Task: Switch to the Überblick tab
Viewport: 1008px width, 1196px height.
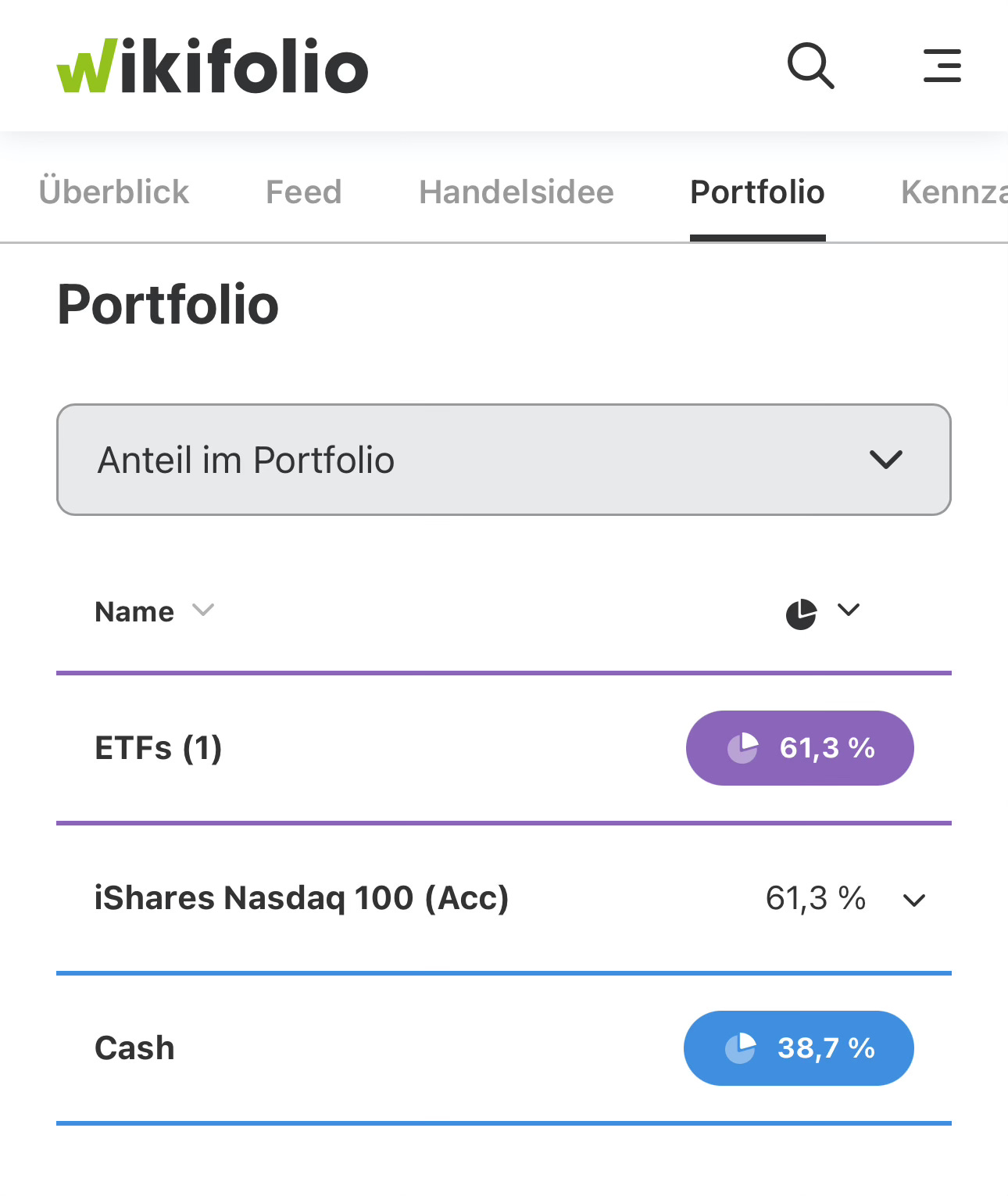Action: pyautogui.click(x=114, y=192)
